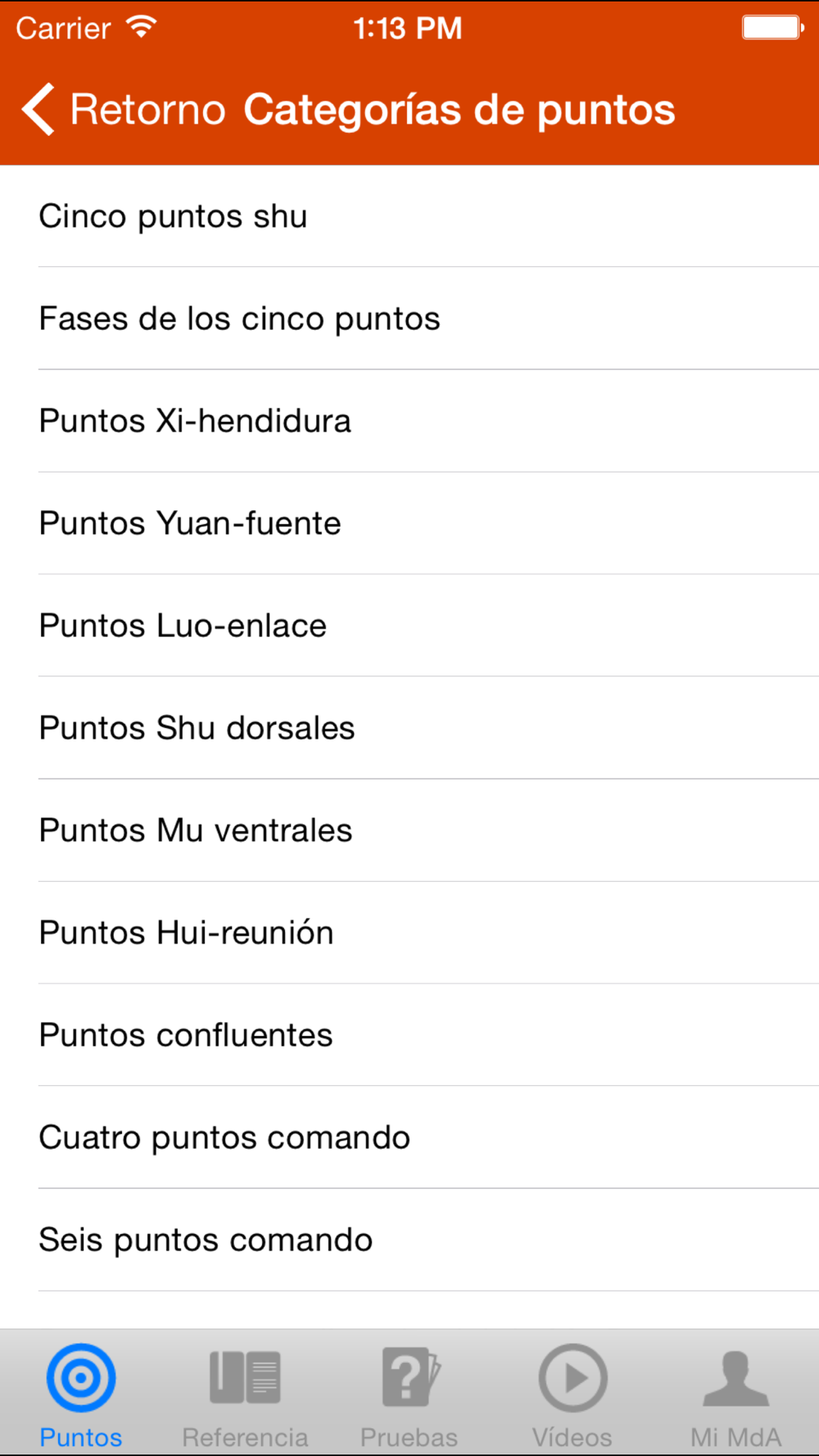
Task: Tap Cuatro puntos comando
Action: (x=409, y=1137)
